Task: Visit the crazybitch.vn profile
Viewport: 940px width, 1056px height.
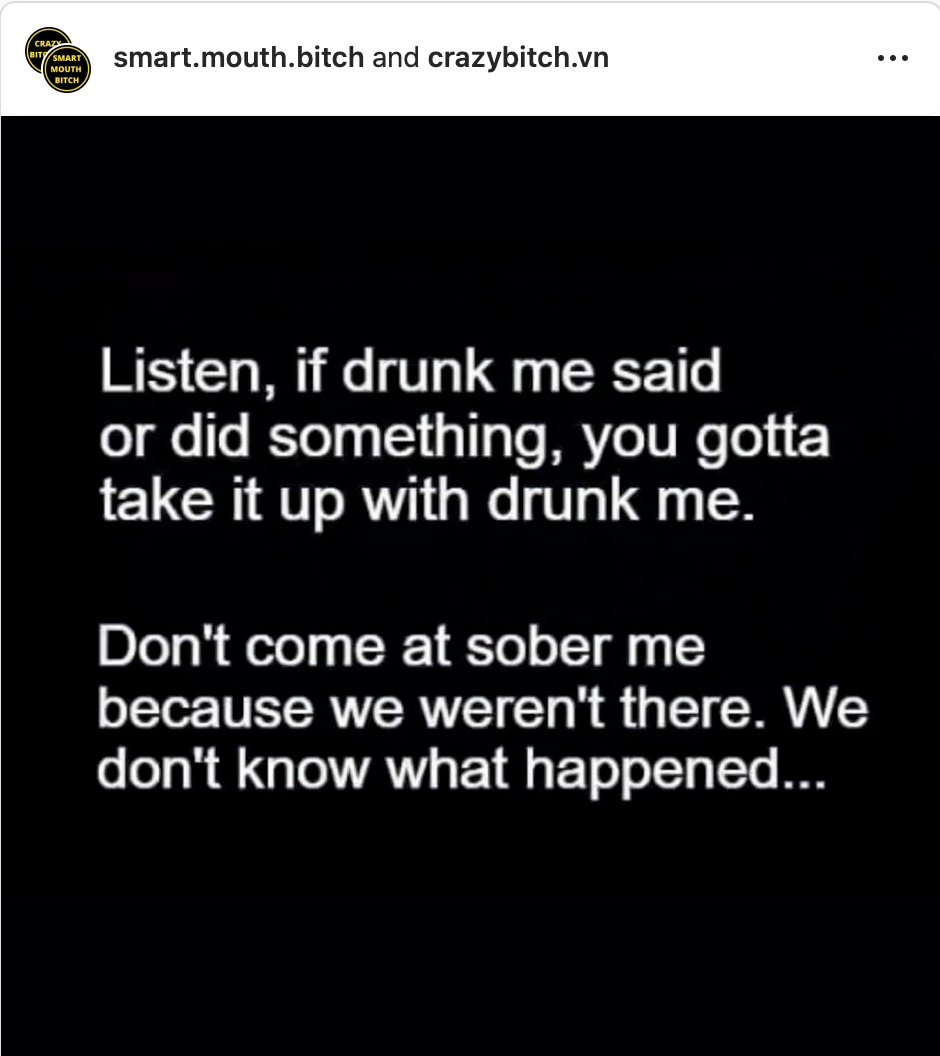Action: click(518, 58)
